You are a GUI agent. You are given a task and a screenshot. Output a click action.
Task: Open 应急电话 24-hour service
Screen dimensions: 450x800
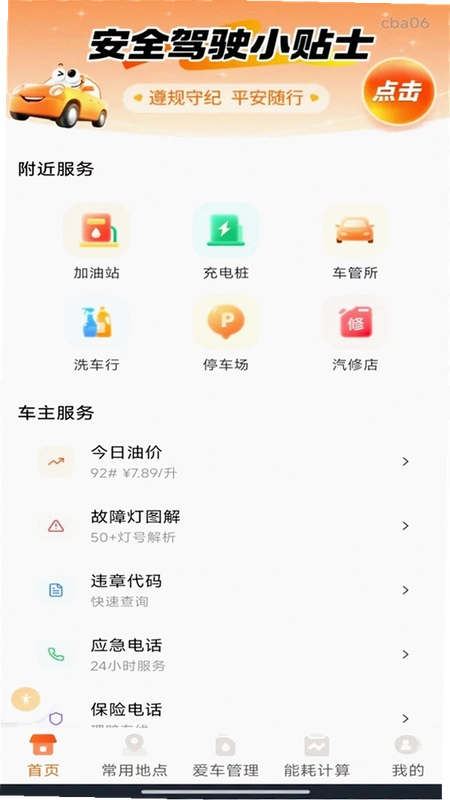tap(224, 655)
